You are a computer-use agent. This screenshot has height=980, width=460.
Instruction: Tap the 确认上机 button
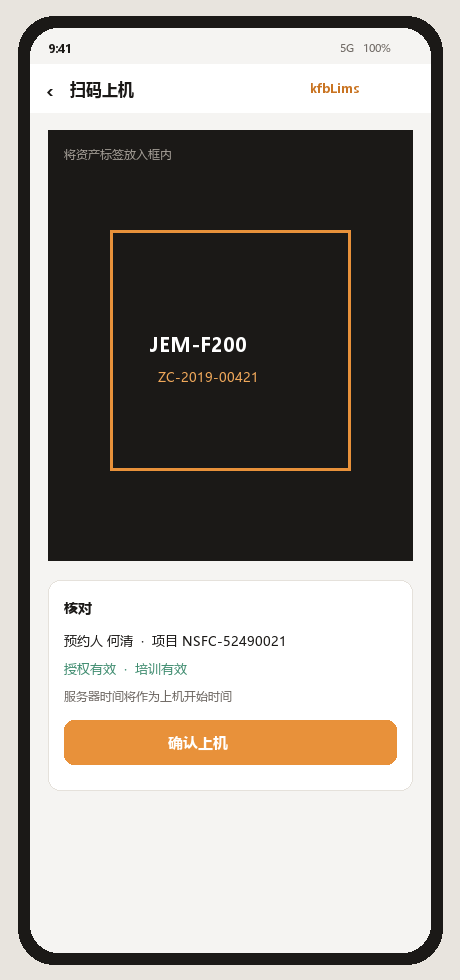point(230,742)
